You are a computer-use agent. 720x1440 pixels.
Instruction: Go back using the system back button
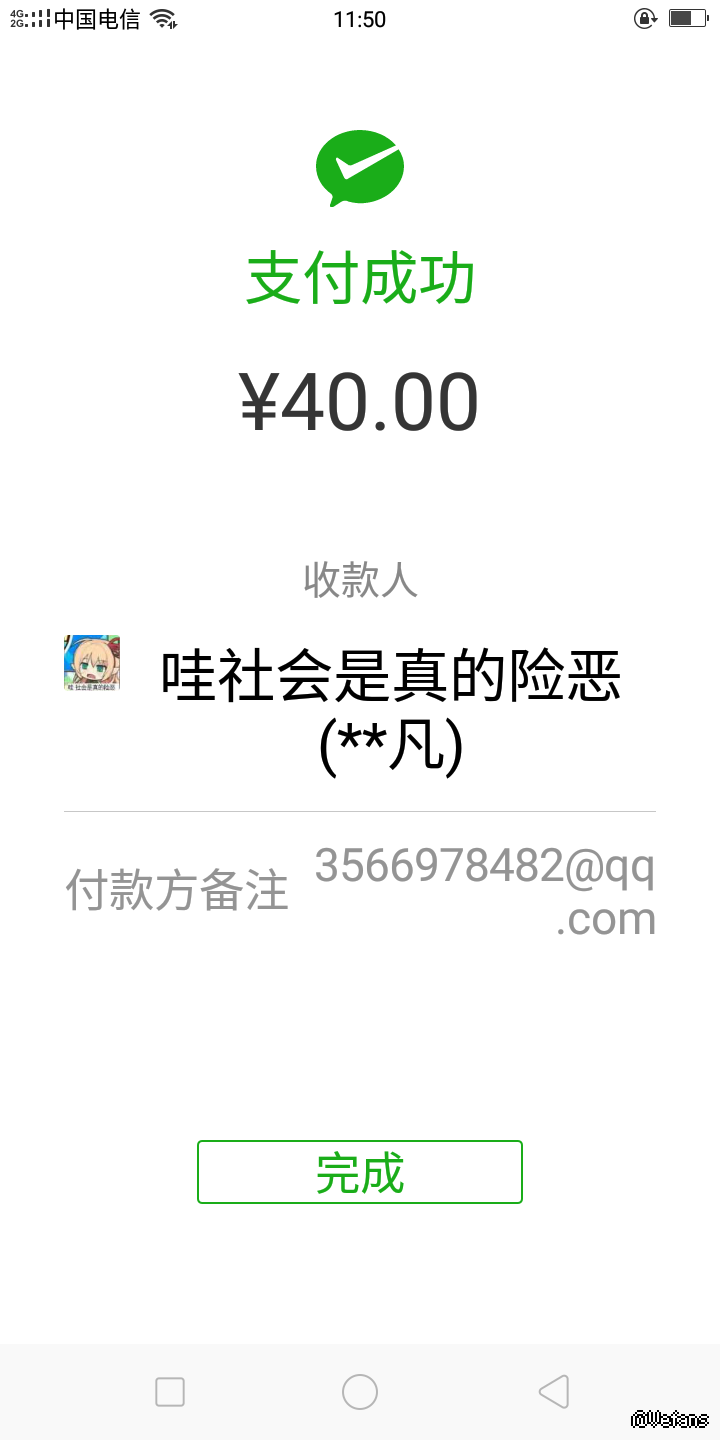point(553,1391)
